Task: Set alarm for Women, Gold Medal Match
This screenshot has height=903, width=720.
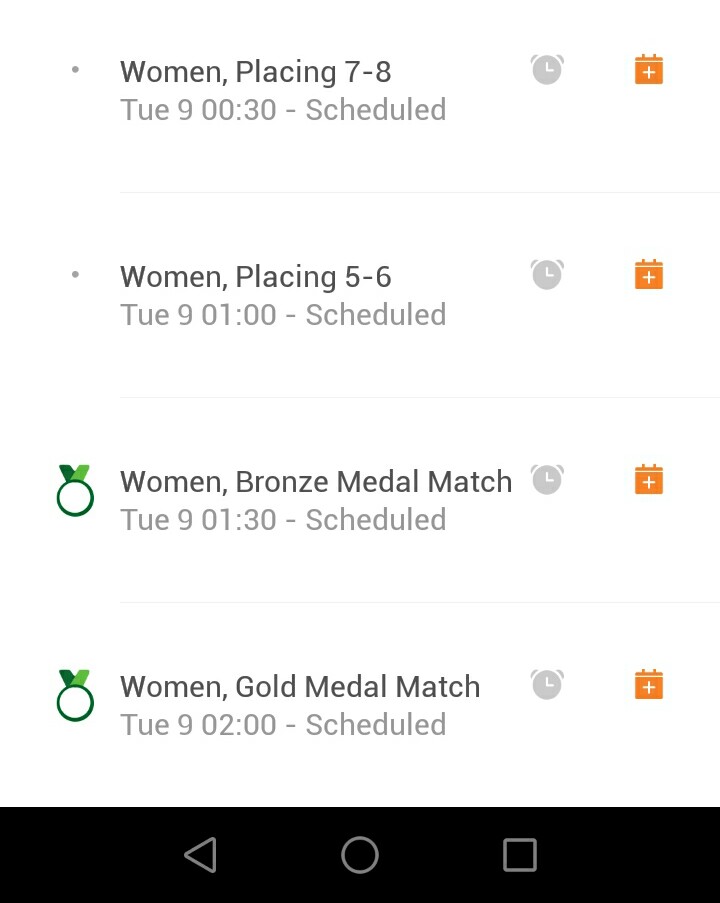Action: tap(547, 685)
